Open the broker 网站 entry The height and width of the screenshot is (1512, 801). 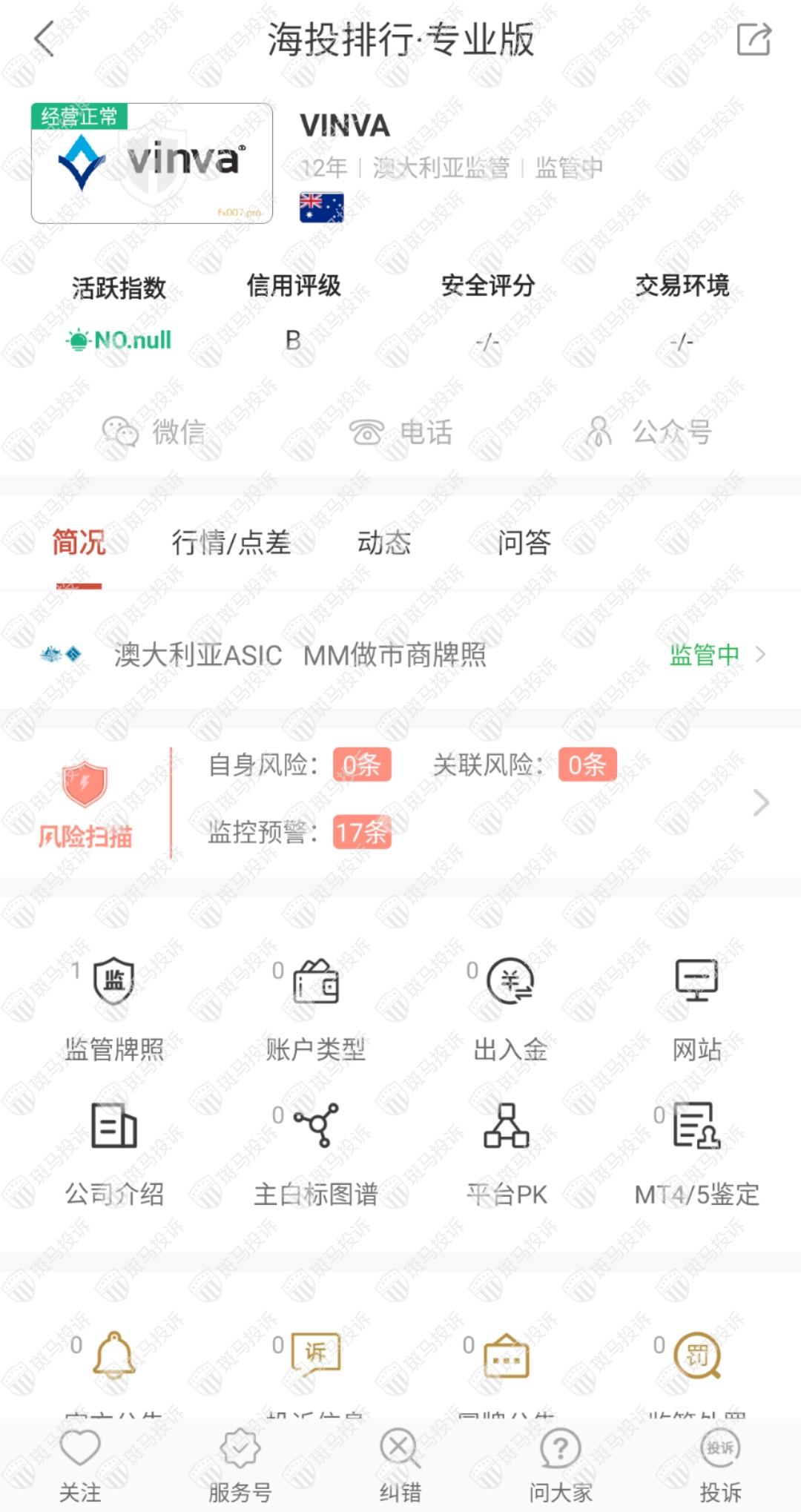(696, 1008)
